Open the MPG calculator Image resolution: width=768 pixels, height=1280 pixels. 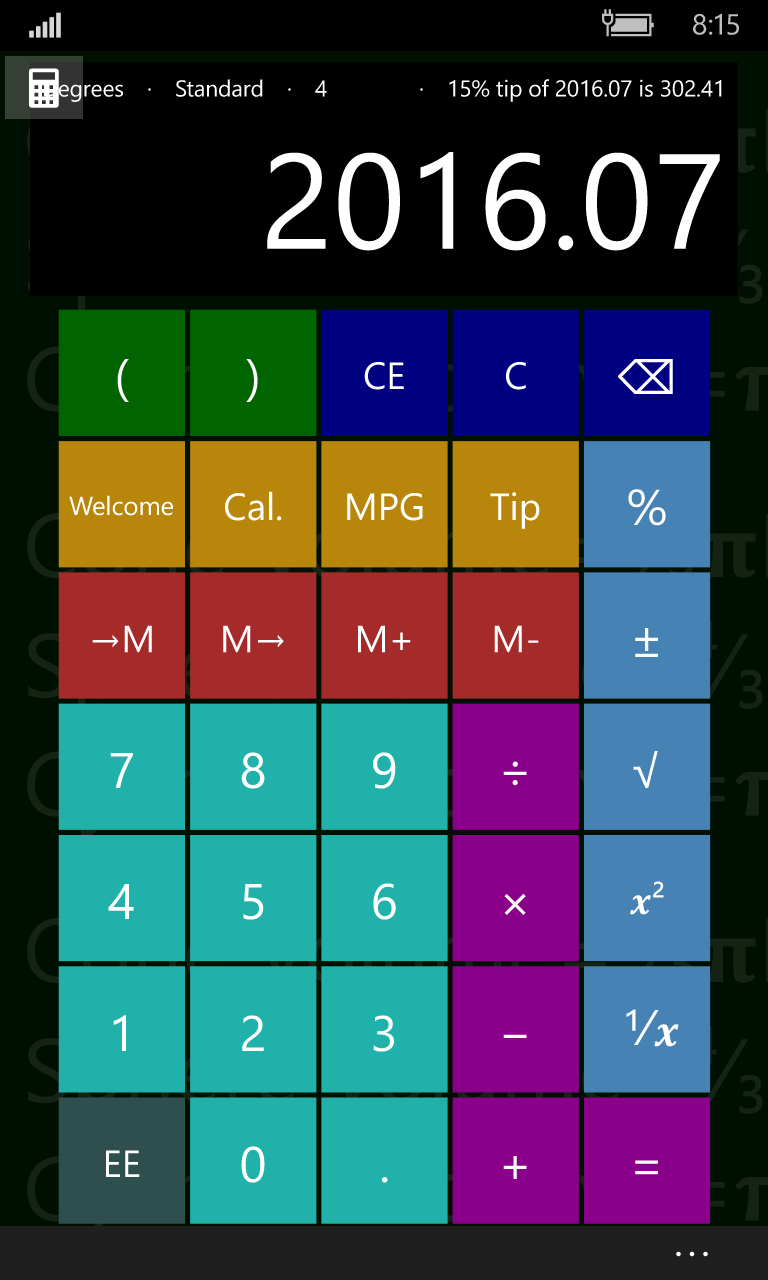384,507
